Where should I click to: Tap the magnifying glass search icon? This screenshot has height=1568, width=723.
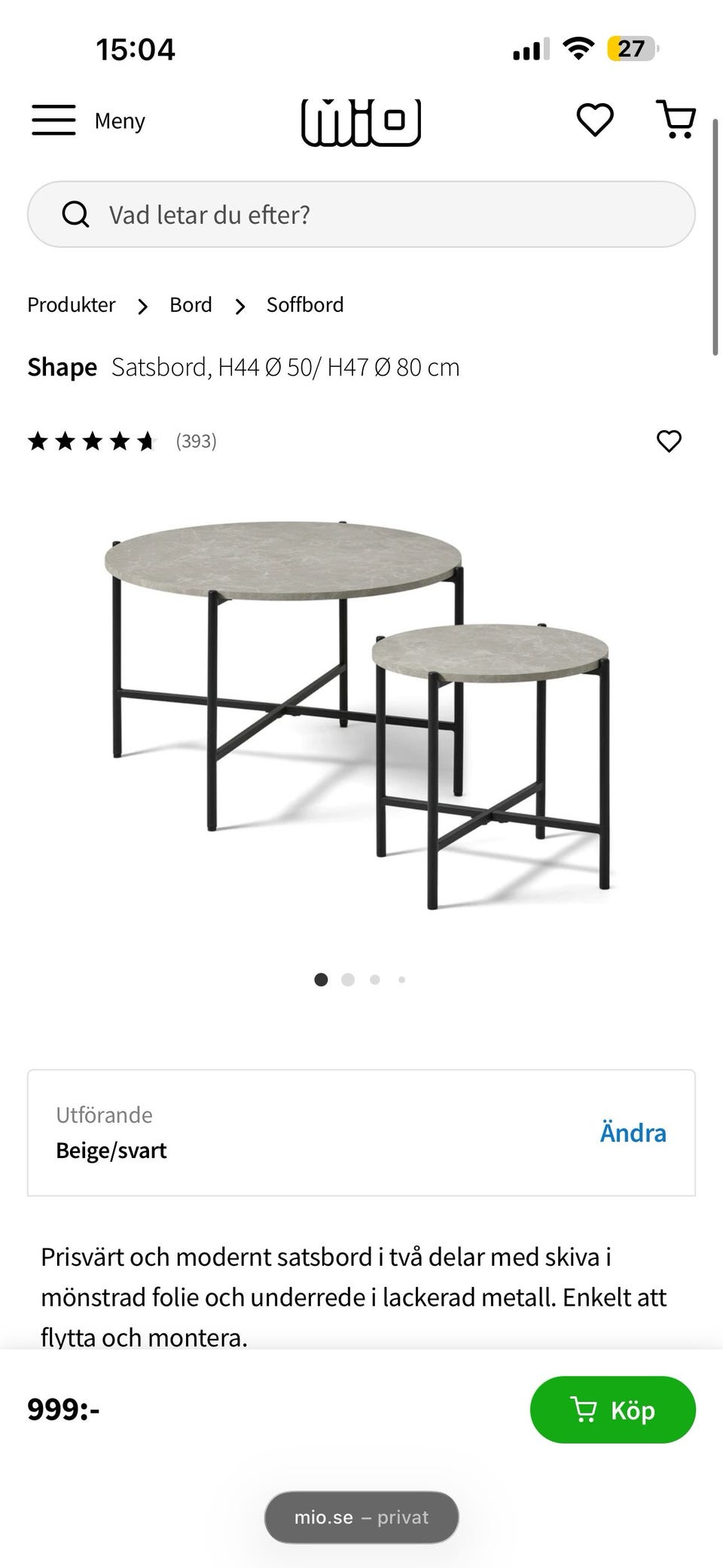pos(76,214)
